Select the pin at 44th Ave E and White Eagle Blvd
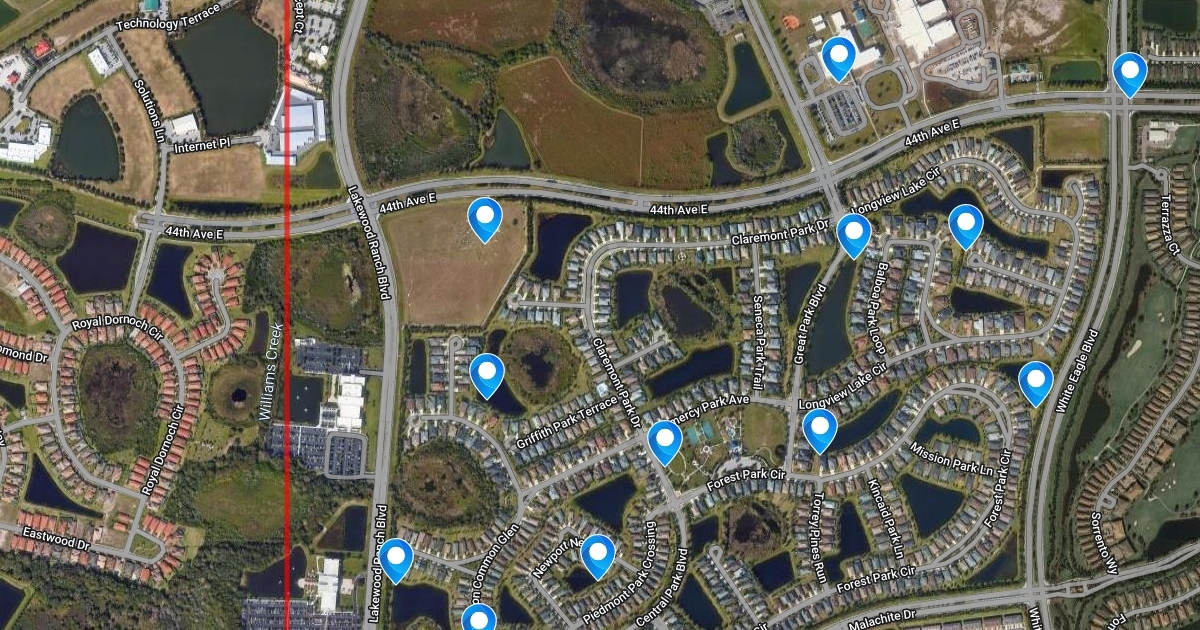The height and width of the screenshot is (630, 1200). (1130, 72)
